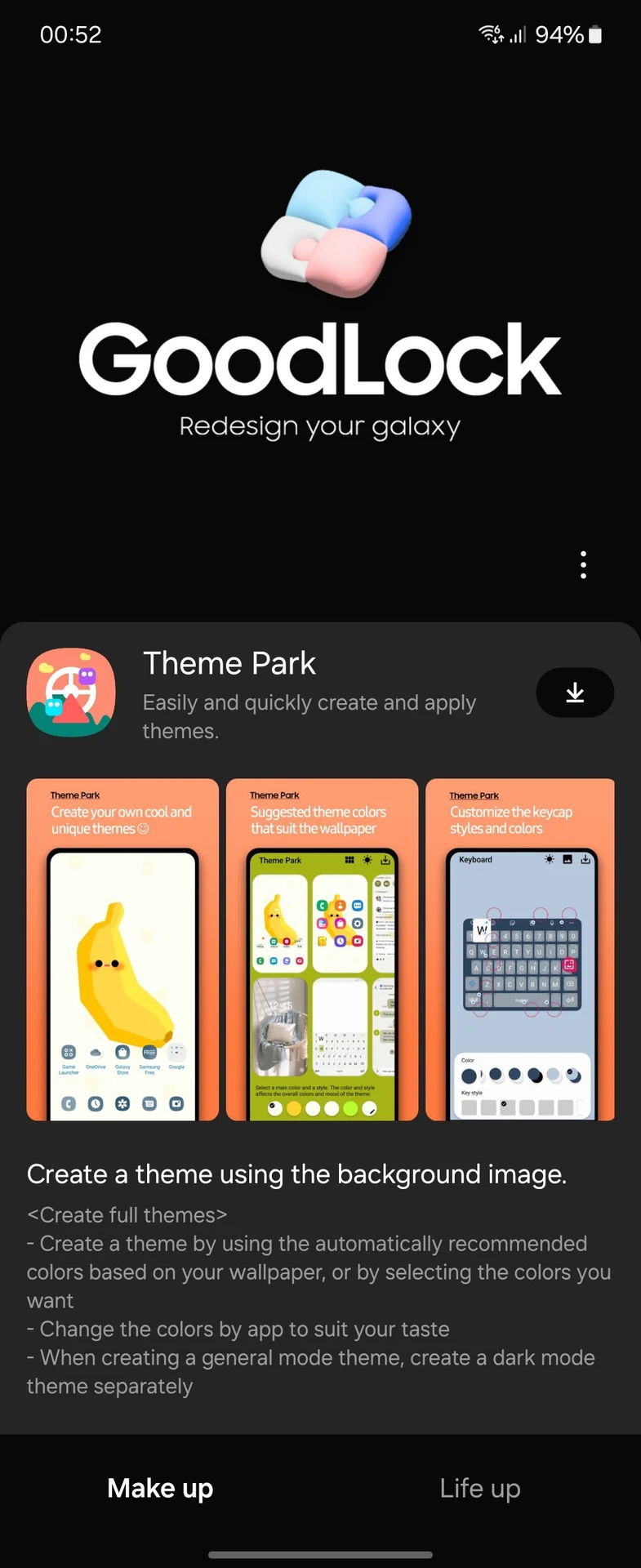Open the three-dot overflow menu
The image size is (641, 1568).
point(583,564)
